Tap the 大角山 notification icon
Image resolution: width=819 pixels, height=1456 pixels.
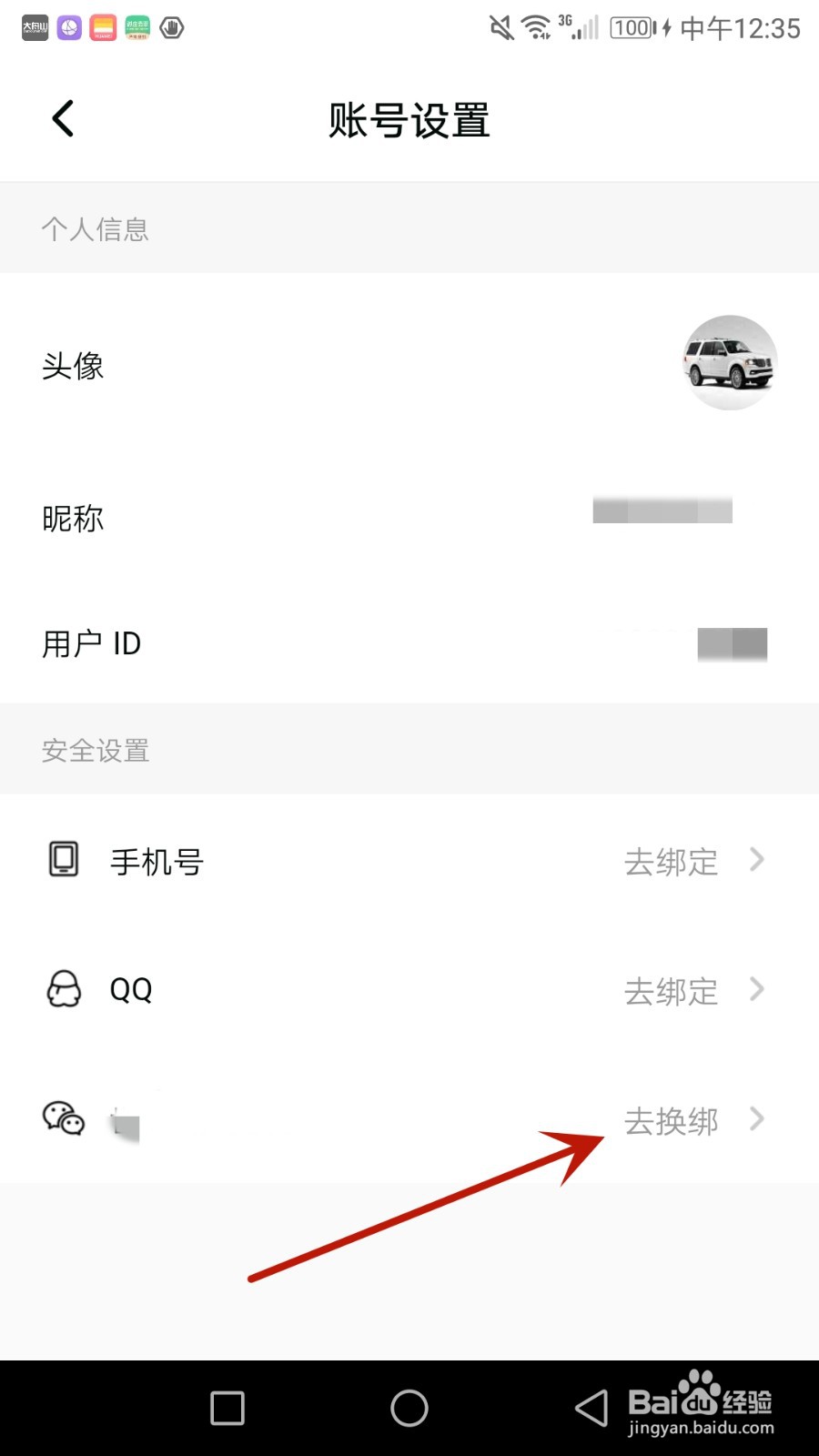pos(34,27)
